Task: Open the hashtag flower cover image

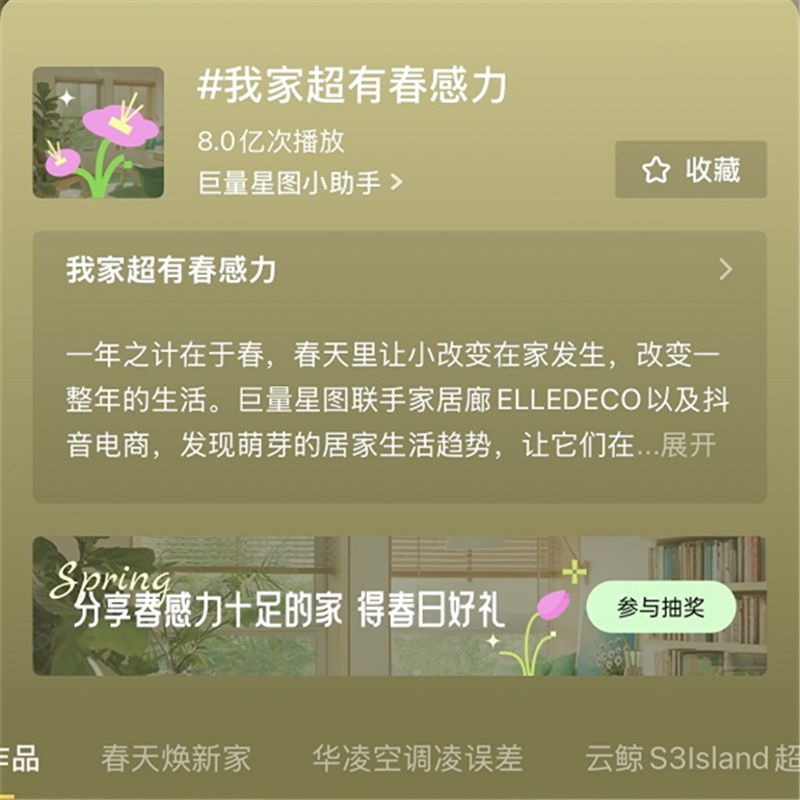Action: (x=98, y=132)
